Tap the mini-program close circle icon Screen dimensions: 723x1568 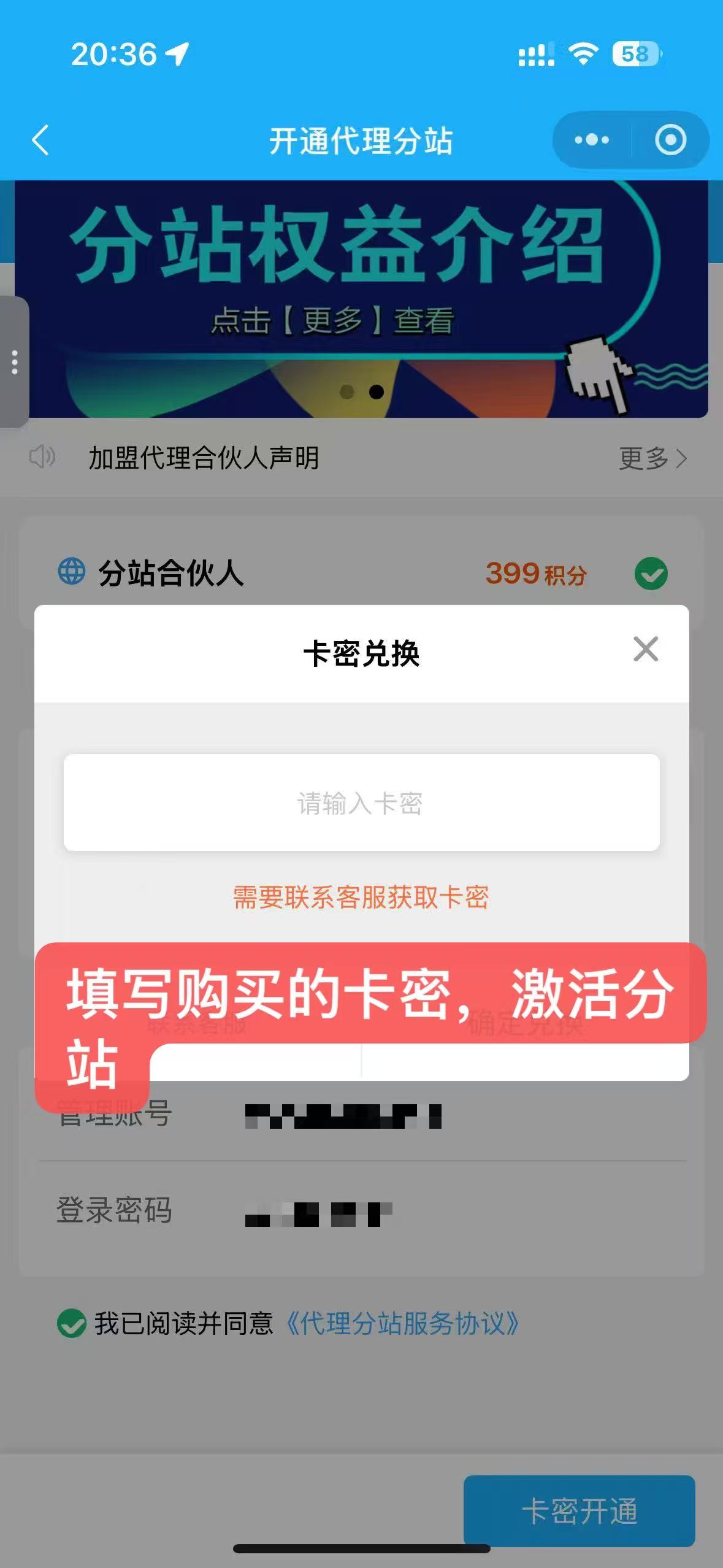670,140
